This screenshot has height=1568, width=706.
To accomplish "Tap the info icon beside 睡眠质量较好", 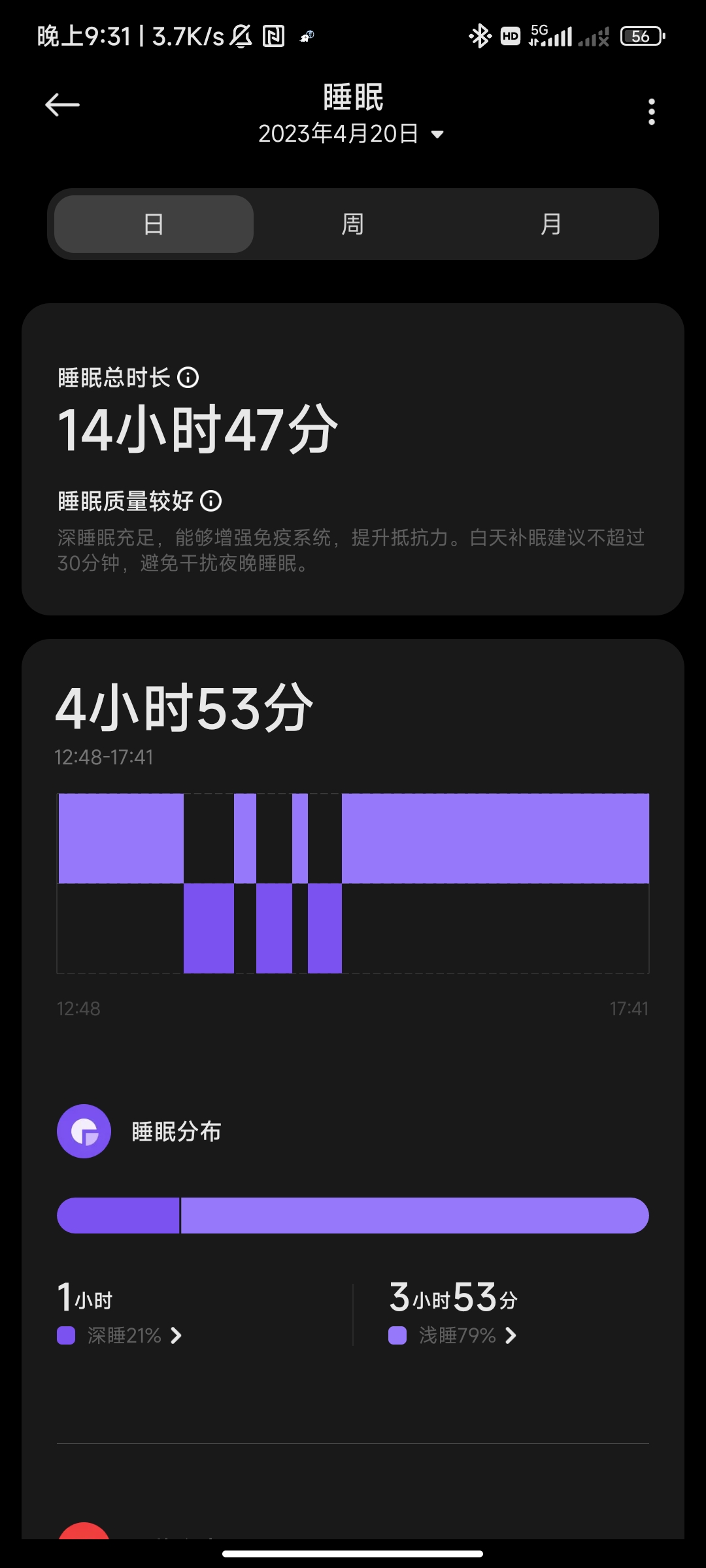I will [211, 501].
